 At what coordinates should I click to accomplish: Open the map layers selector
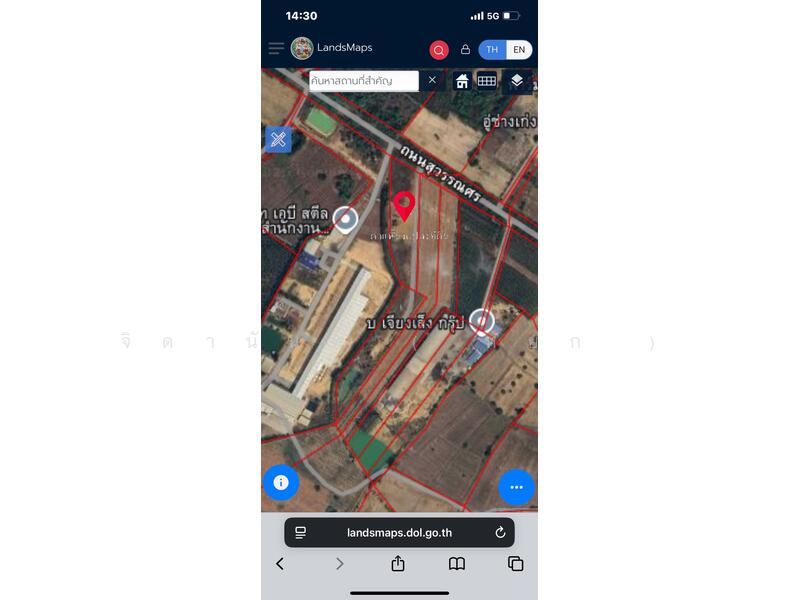[x=516, y=81]
